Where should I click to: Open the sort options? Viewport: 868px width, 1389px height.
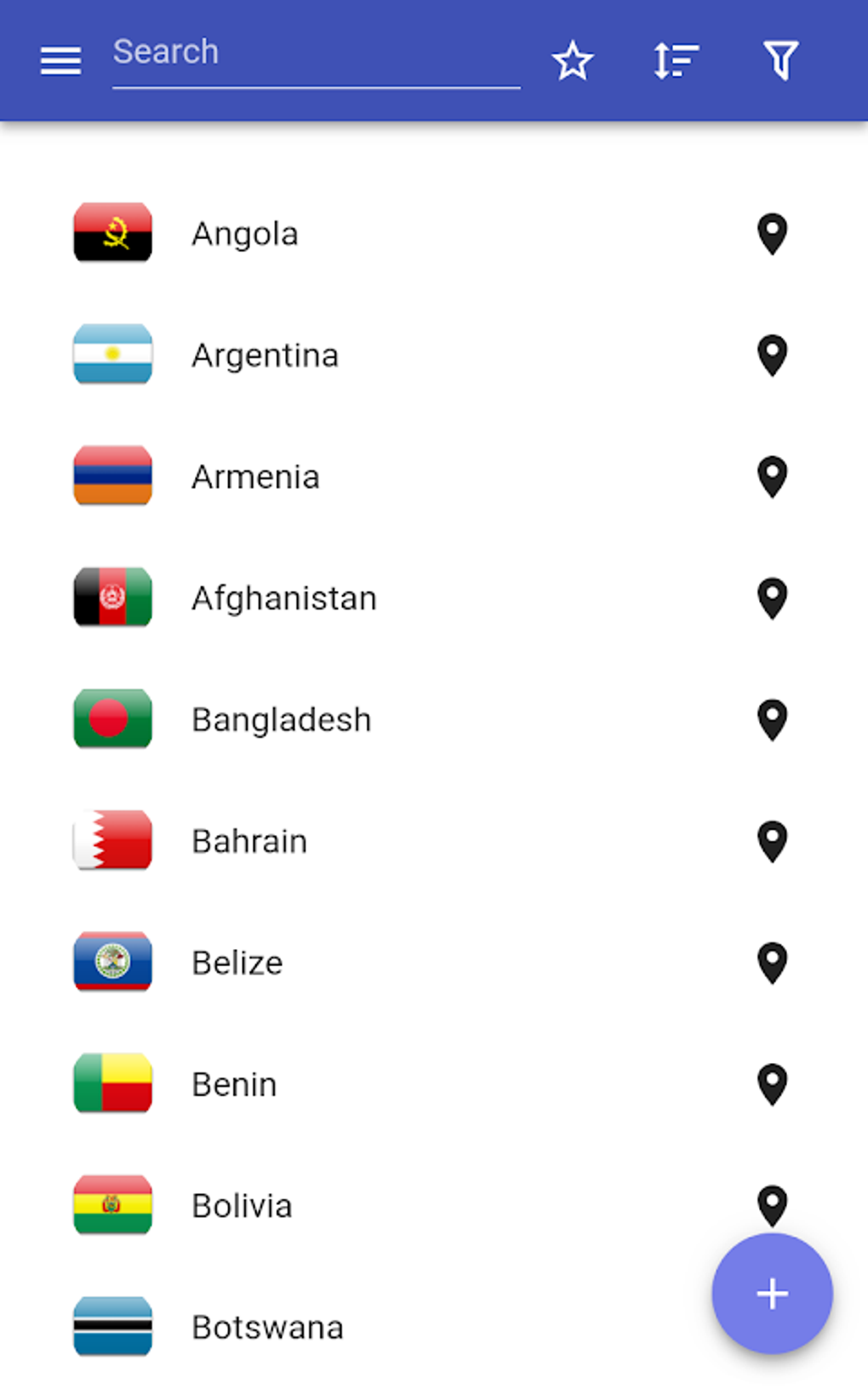(x=676, y=61)
